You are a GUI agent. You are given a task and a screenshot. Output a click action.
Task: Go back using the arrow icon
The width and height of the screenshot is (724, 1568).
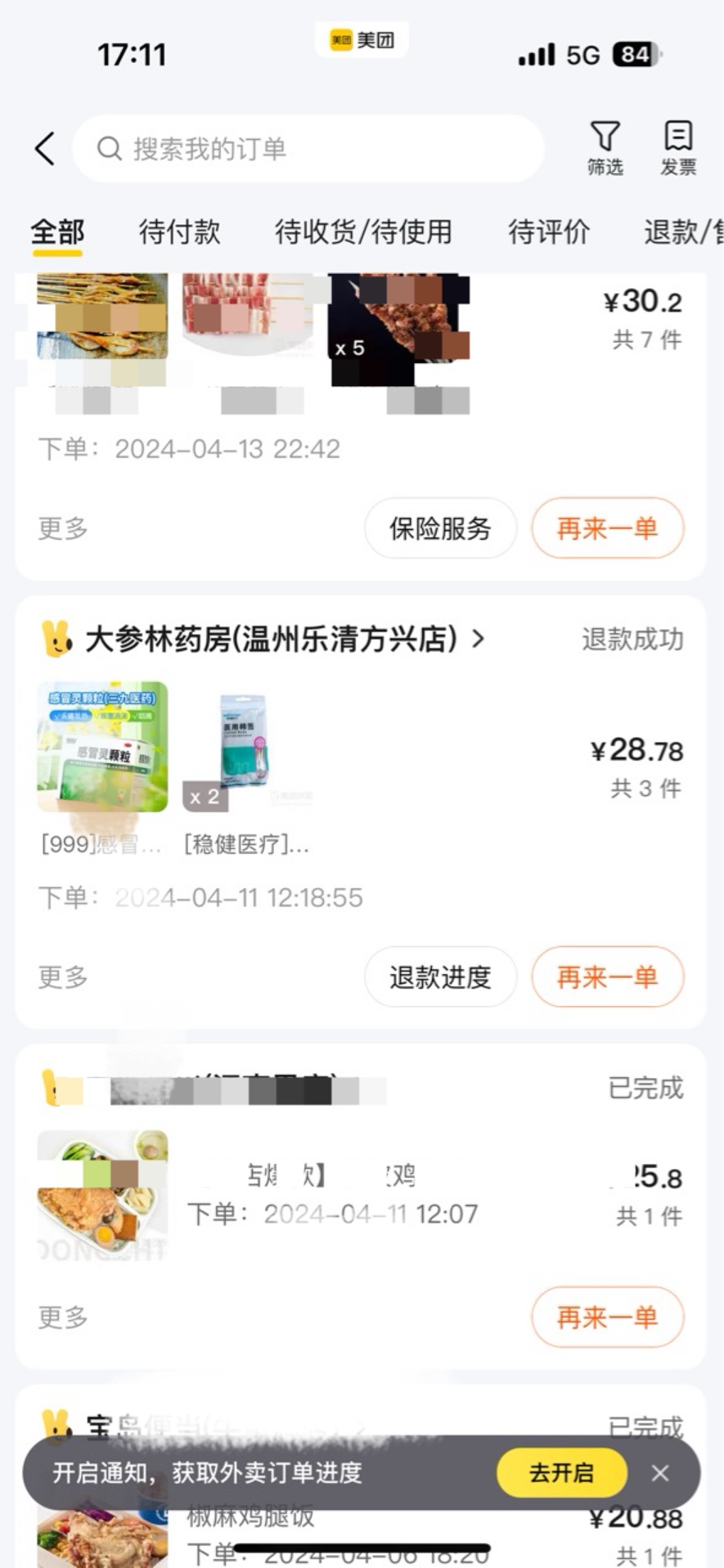pyautogui.click(x=46, y=149)
